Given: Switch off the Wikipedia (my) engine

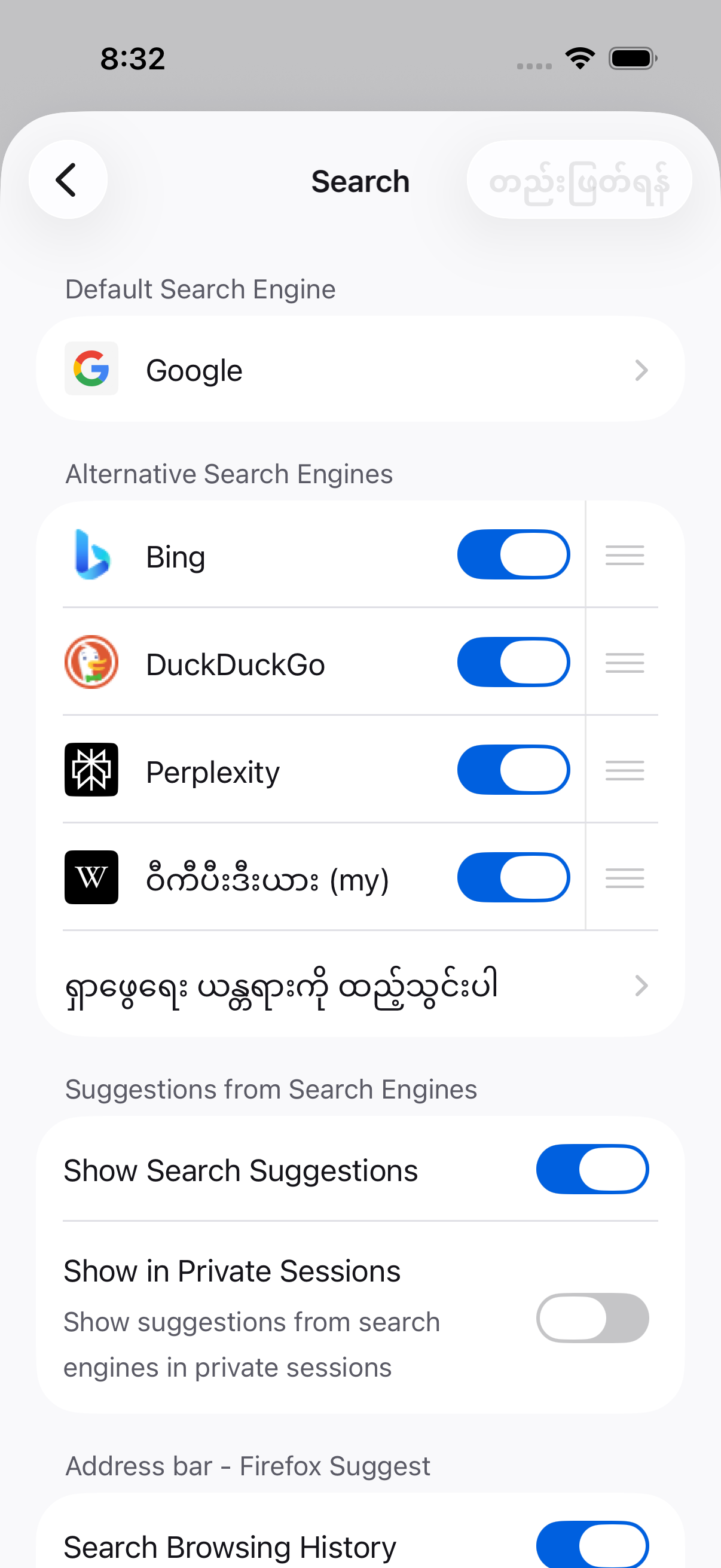Looking at the screenshot, I should [x=513, y=877].
